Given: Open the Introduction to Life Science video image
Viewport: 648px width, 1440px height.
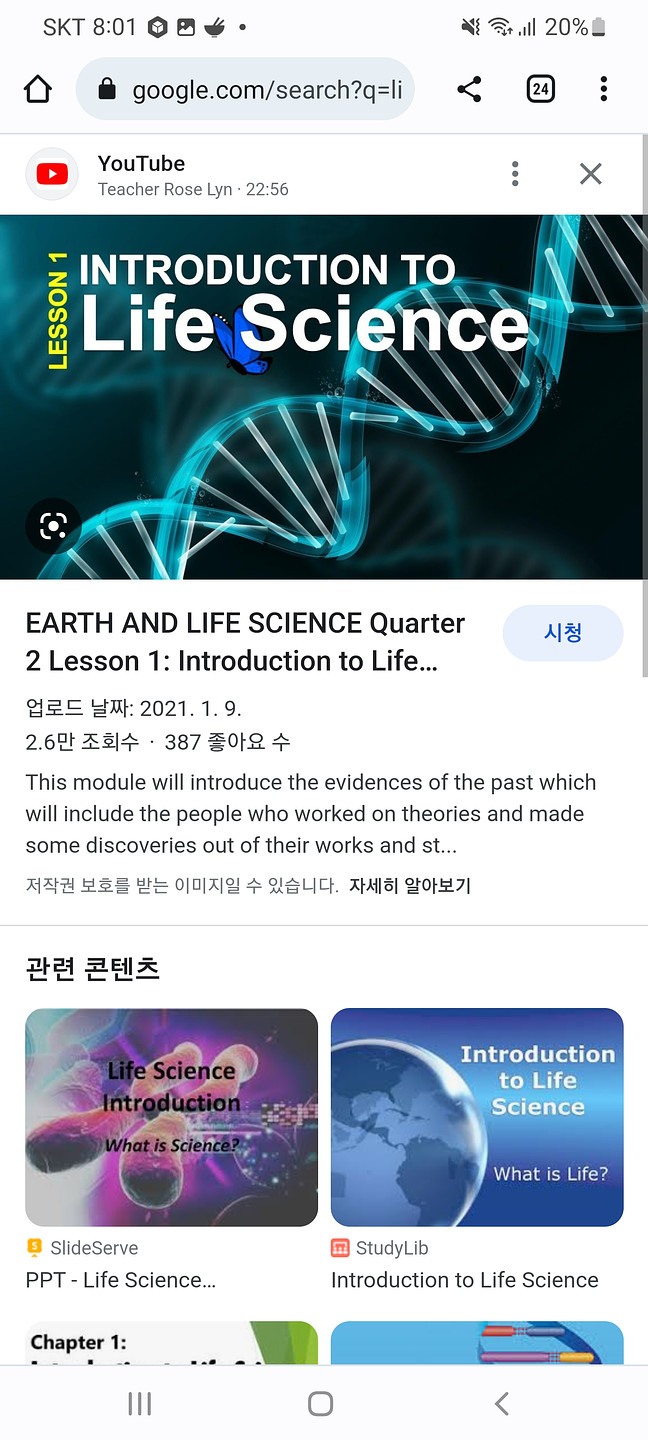Looking at the screenshot, I should pyautogui.click(x=324, y=396).
